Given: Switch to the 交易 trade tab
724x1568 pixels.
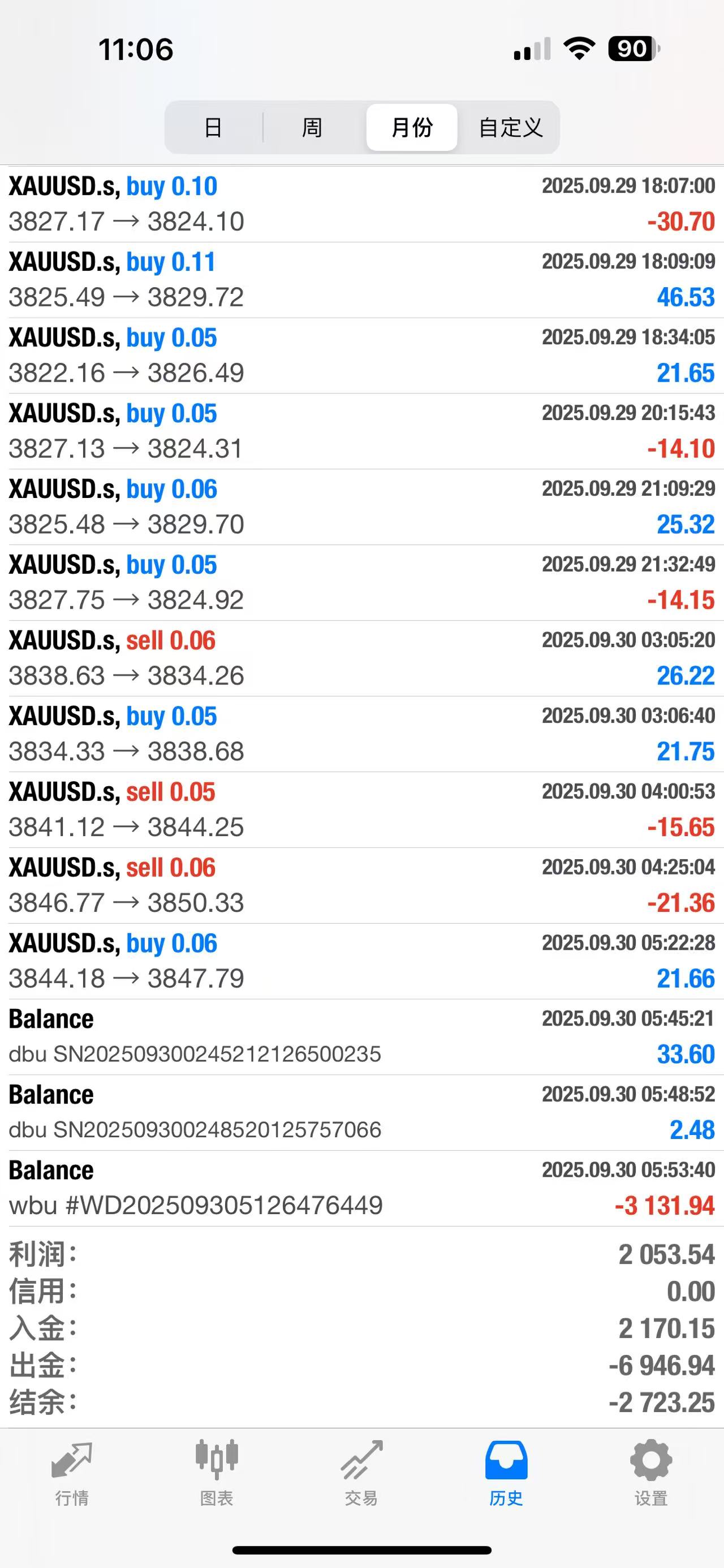Looking at the screenshot, I should click(x=361, y=1471).
